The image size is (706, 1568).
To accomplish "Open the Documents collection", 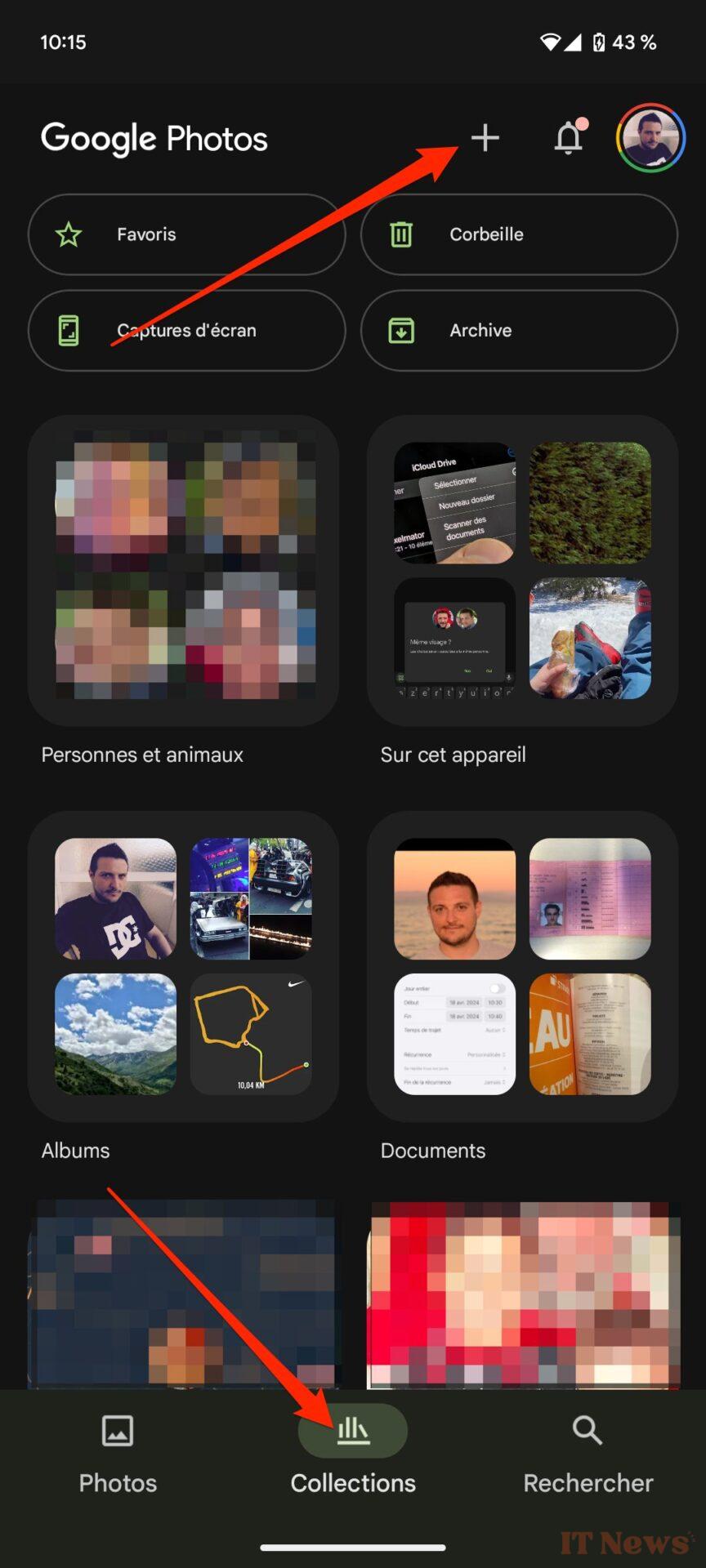I will 522,967.
